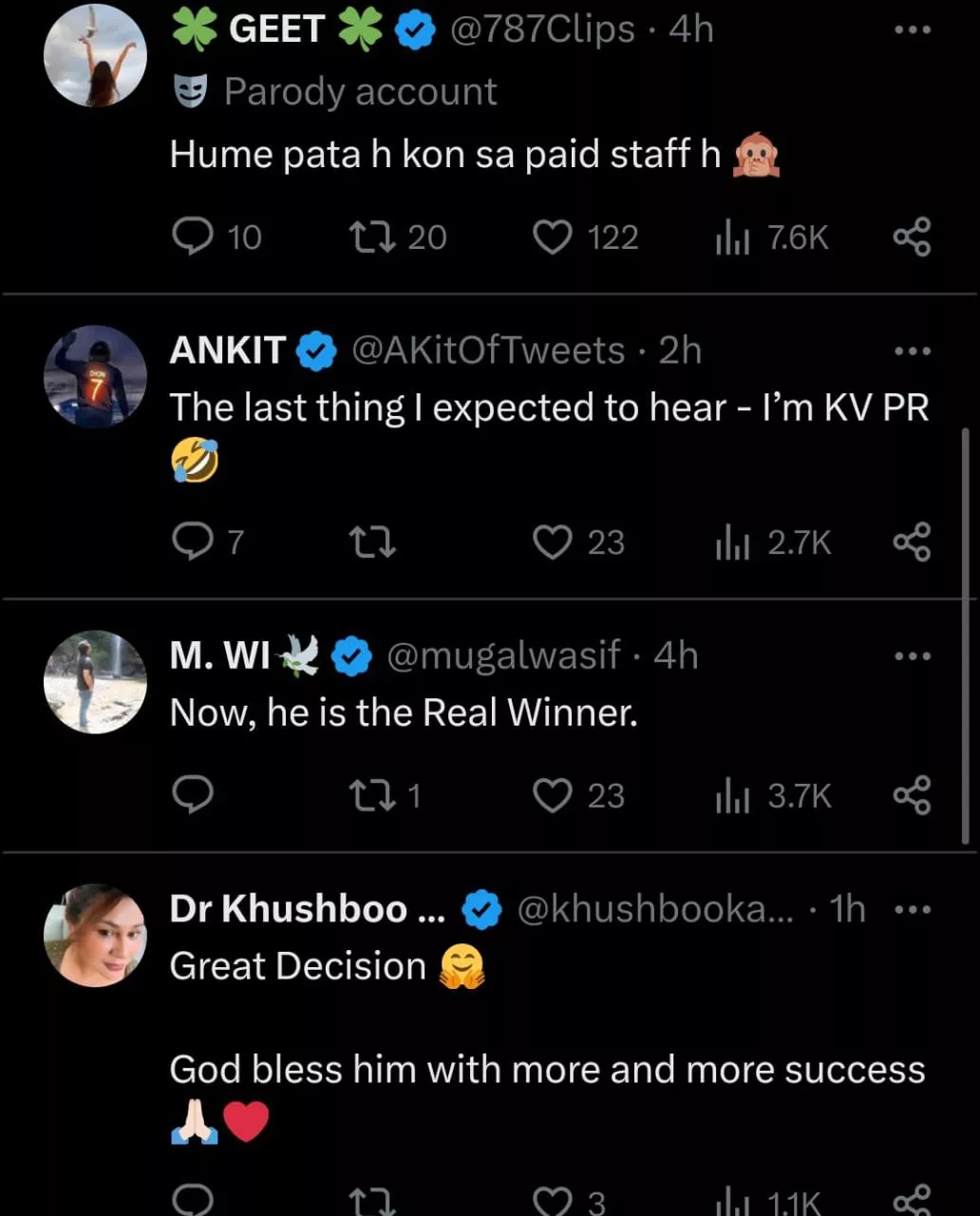Viewport: 980px width, 1216px height.
Task: Retweet ANKIT's tweet
Action: [372, 542]
